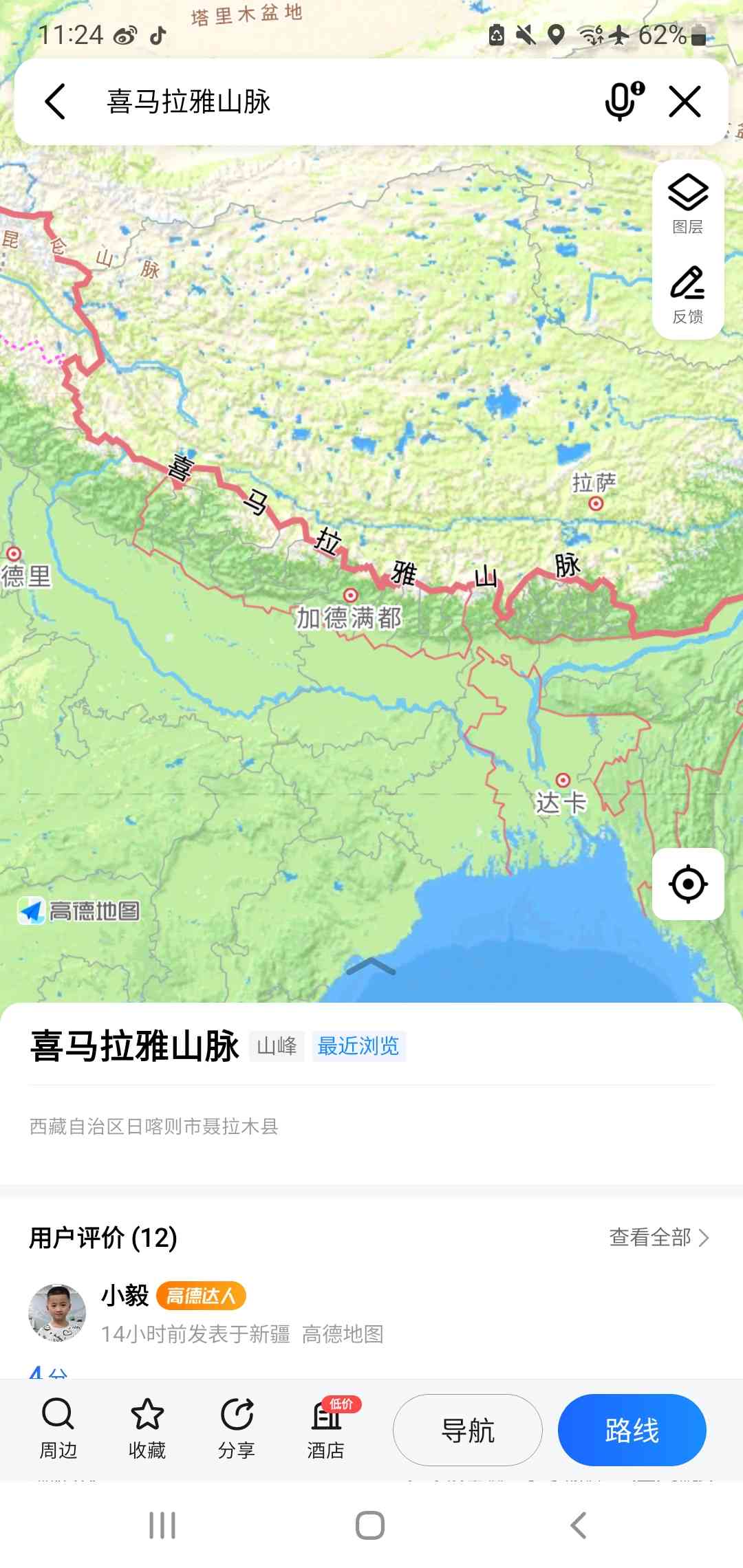Plan a route with 路线 button

tap(632, 1430)
